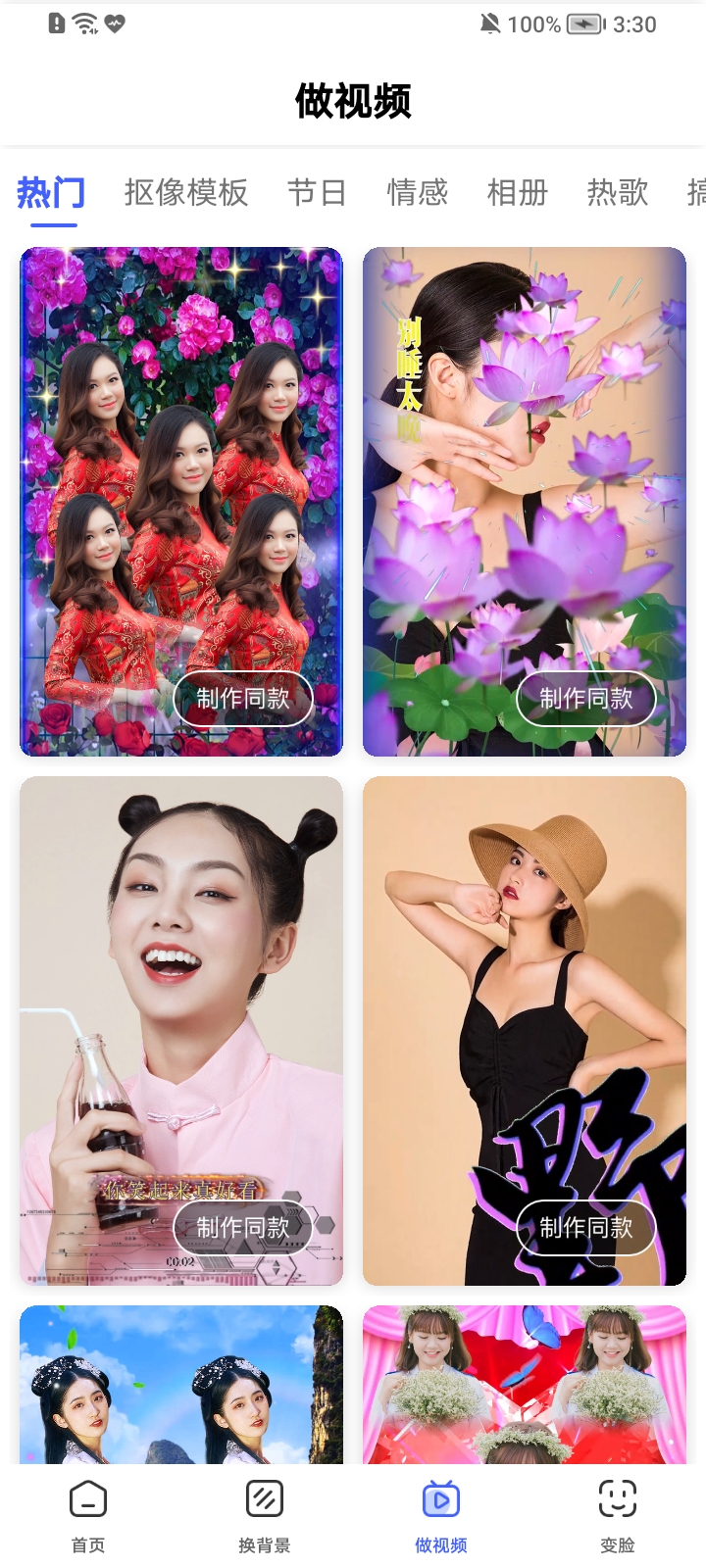Viewport: 706px width, 1568px height.
Task: Tap 制作同款 on the lotus flower template
Action: (x=586, y=698)
